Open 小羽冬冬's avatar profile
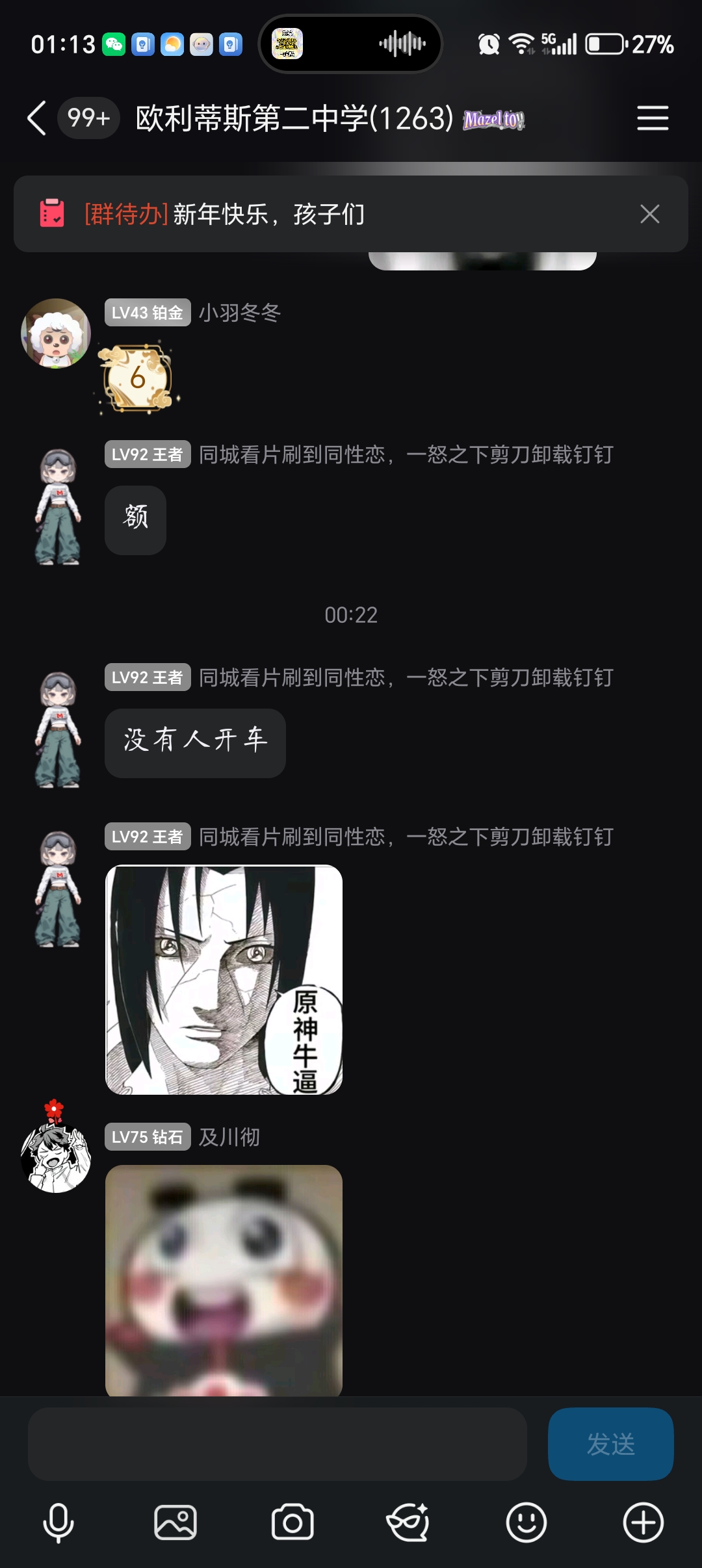The height and width of the screenshot is (1568, 702). point(56,333)
